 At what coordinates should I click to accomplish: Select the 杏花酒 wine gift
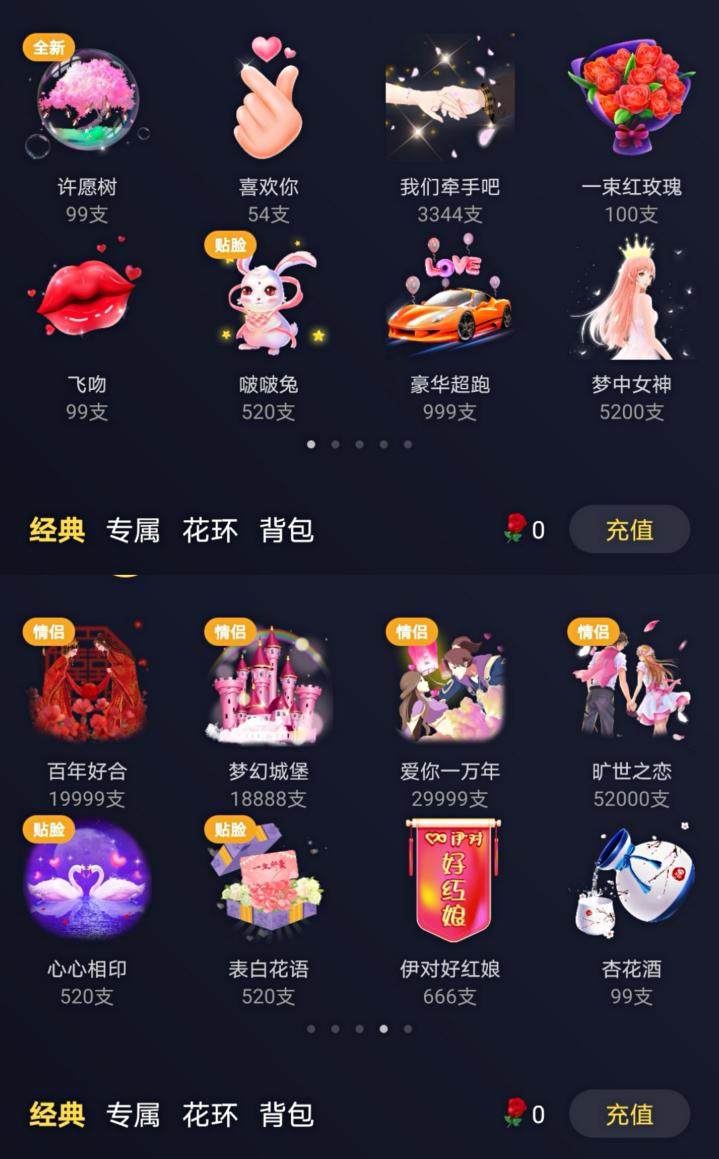(631, 882)
